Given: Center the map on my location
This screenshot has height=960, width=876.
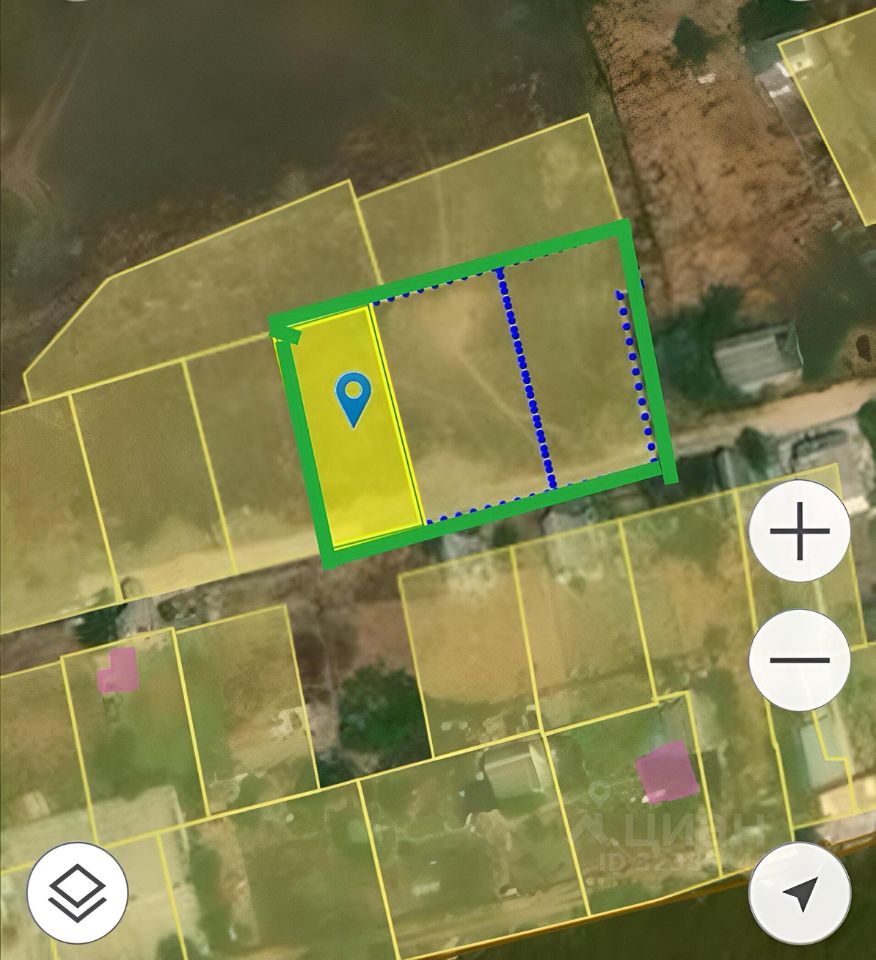Looking at the screenshot, I should coord(799,892).
